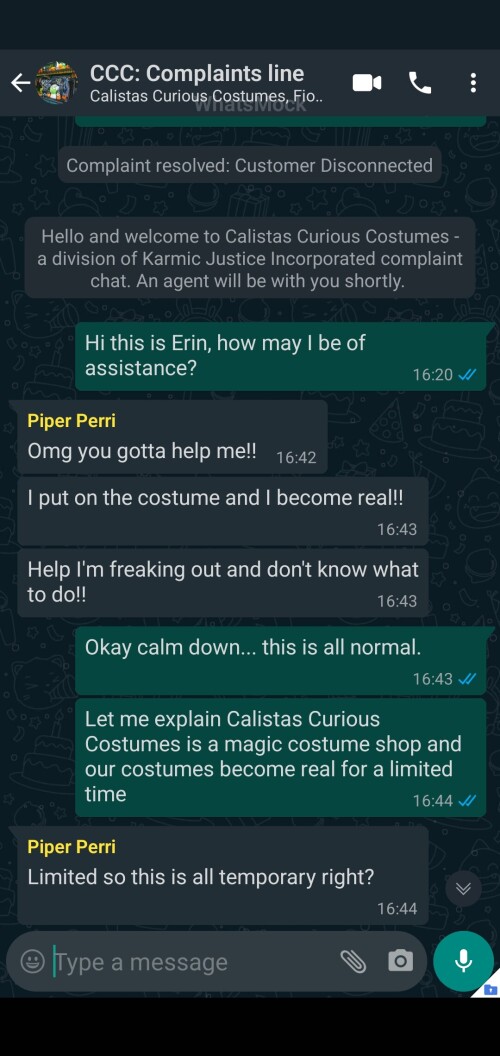This screenshot has width=500, height=1056.
Task: Go back using the header arrow
Action: coord(20,83)
